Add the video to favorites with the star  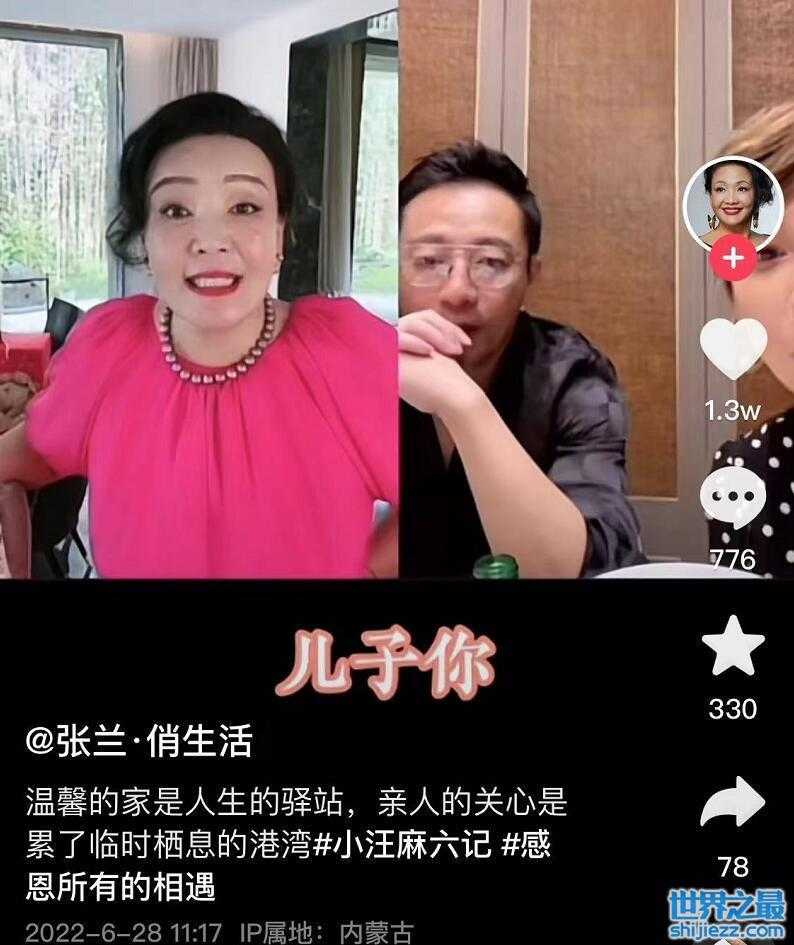pyautogui.click(x=732, y=647)
